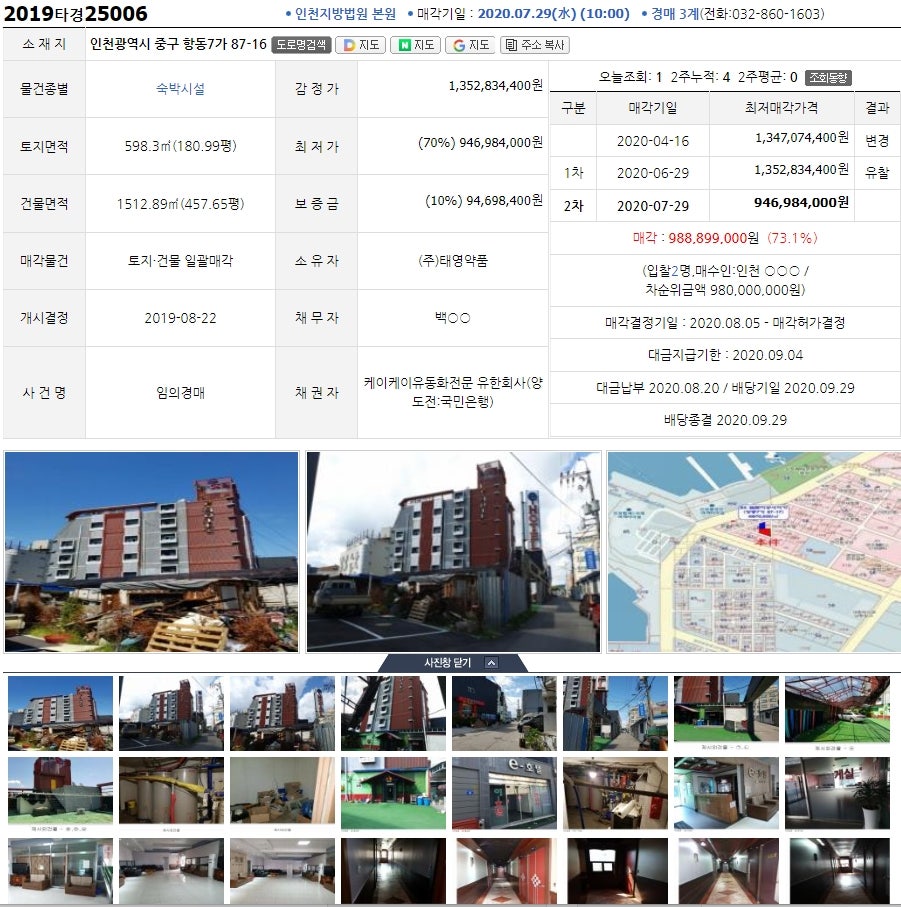Open the large street-view building photo
Screen dimensions: 901x907
tap(453, 551)
